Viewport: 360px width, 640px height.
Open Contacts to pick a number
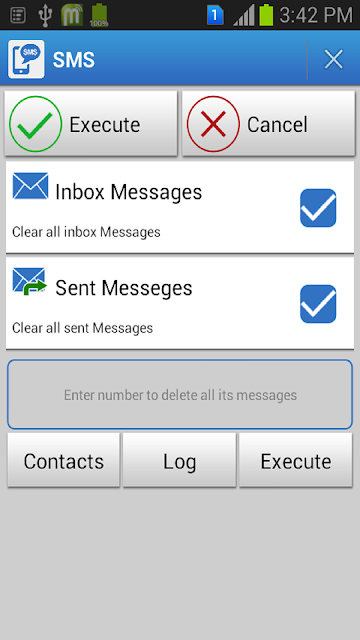pyautogui.click(x=64, y=460)
